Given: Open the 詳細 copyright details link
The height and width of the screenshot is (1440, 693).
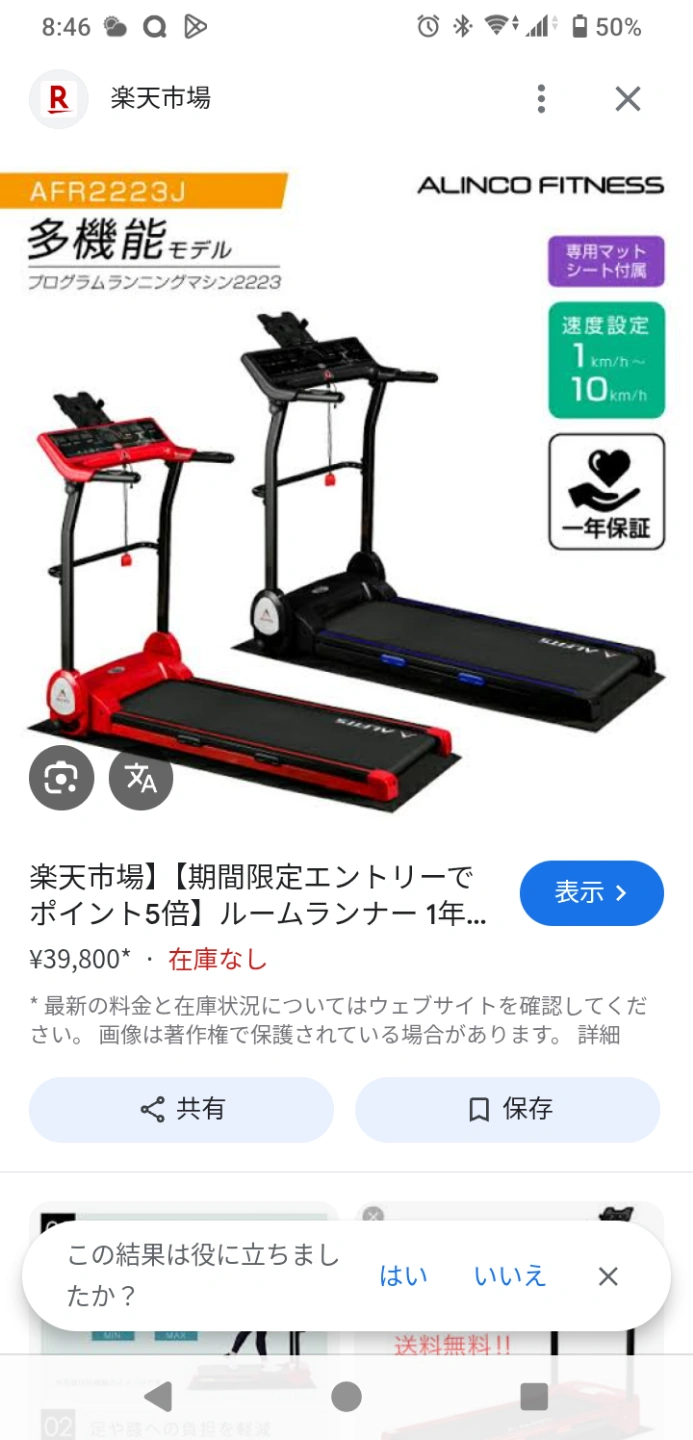Looking at the screenshot, I should click(x=598, y=1035).
